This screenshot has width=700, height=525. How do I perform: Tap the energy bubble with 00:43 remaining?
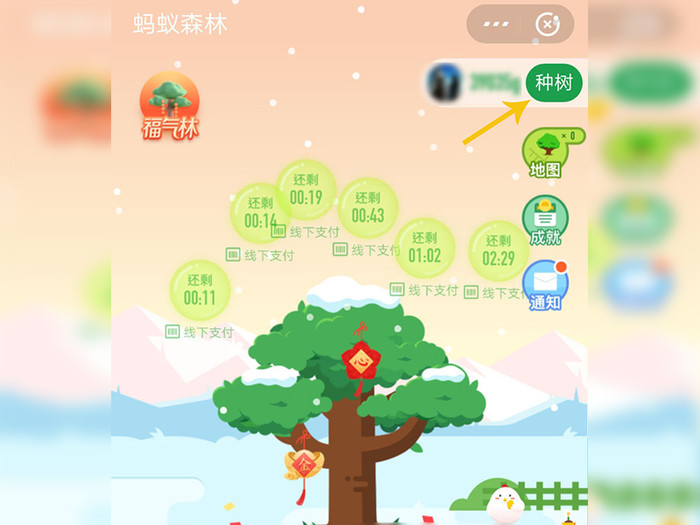tap(367, 207)
